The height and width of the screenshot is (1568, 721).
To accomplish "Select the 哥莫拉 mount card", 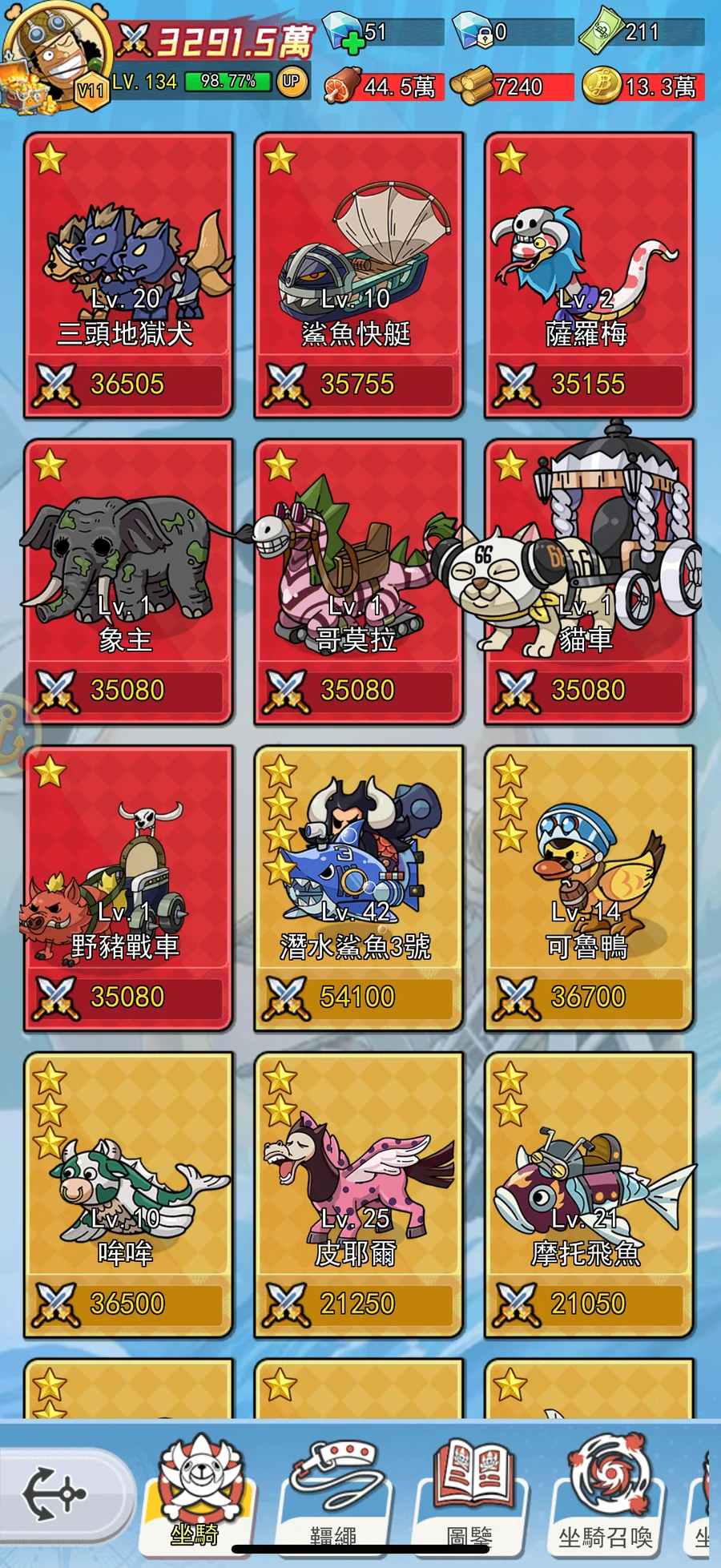I will pyautogui.click(x=358, y=581).
